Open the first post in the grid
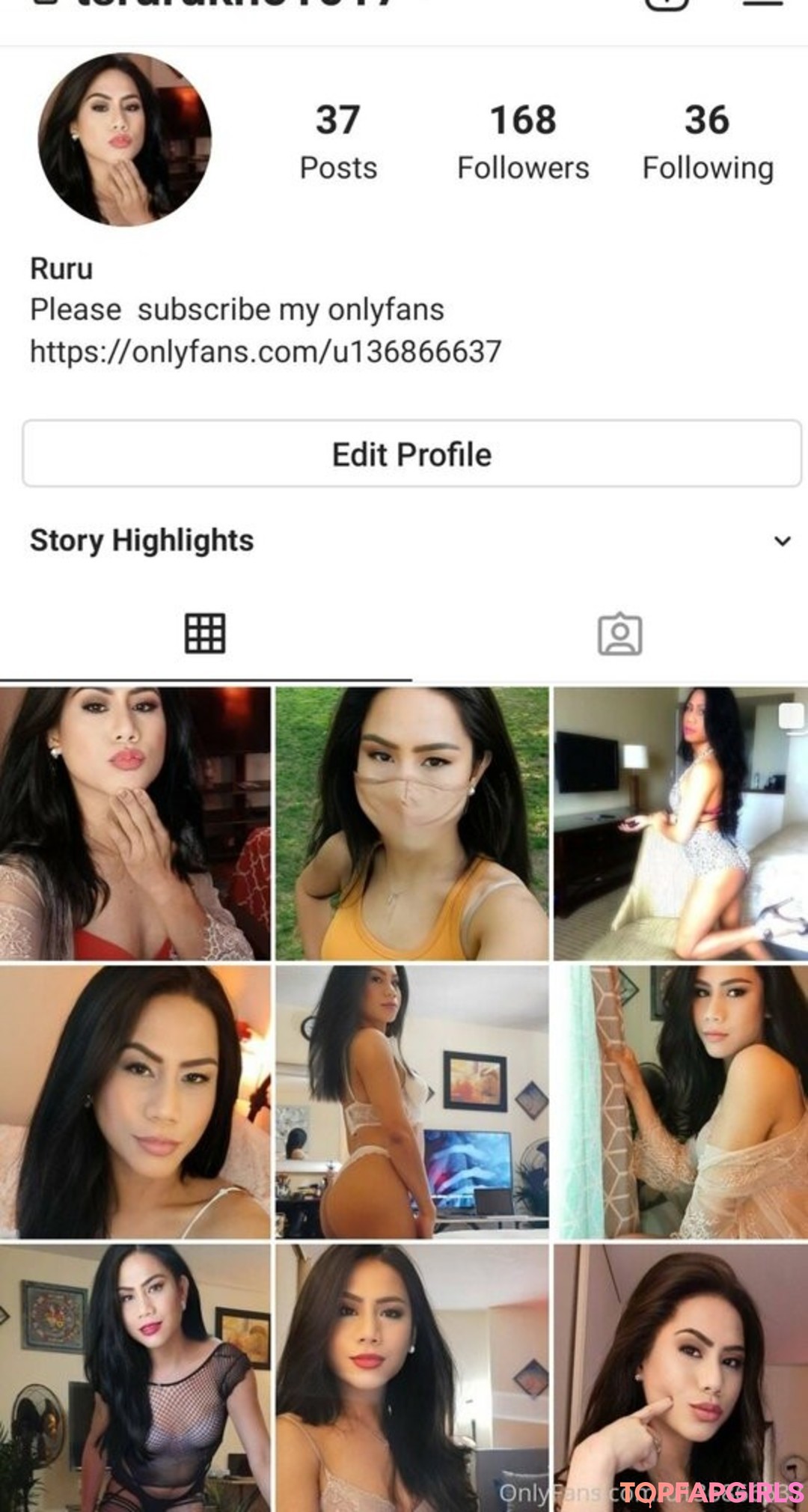The image size is (808, 1512). [x=135, y=823]
